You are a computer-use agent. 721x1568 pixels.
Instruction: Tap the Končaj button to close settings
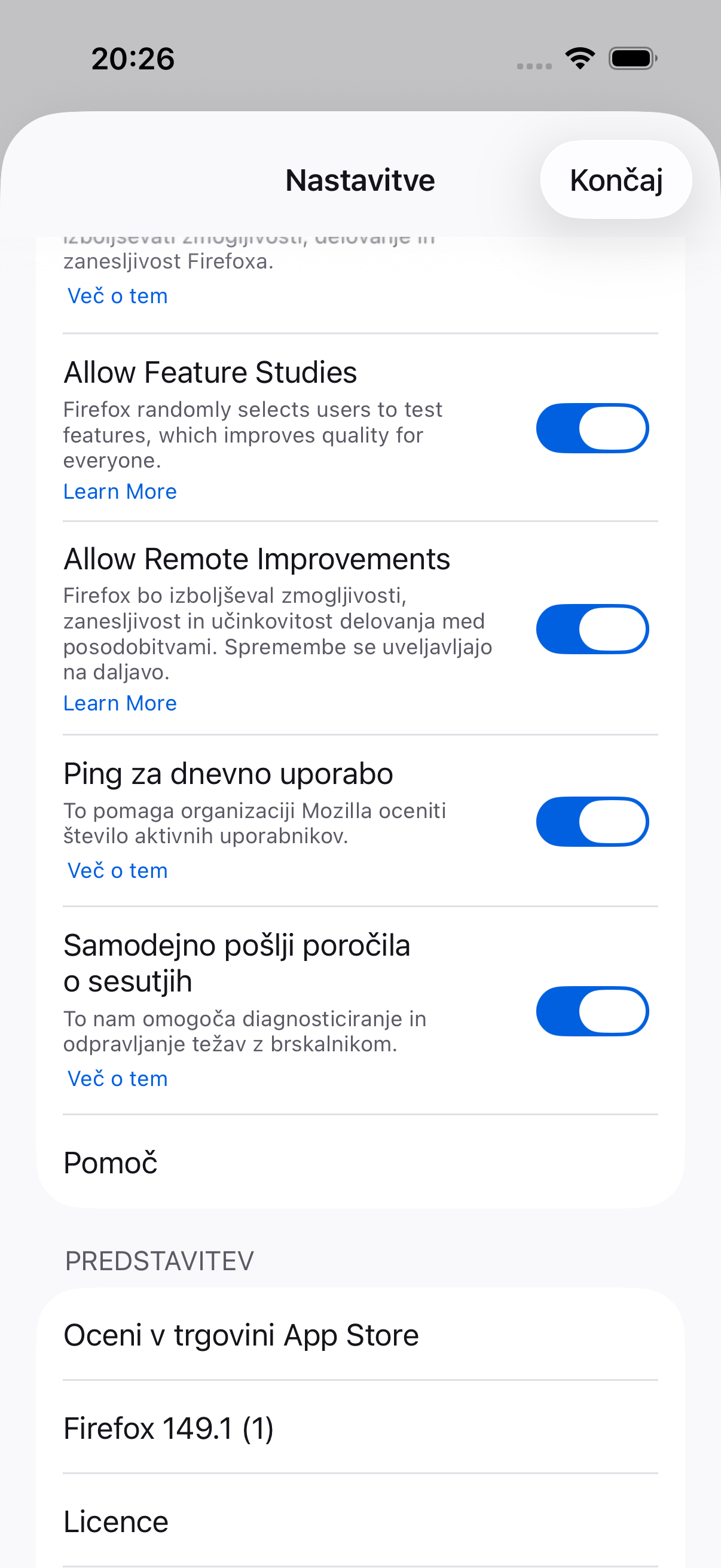point(616,179)
